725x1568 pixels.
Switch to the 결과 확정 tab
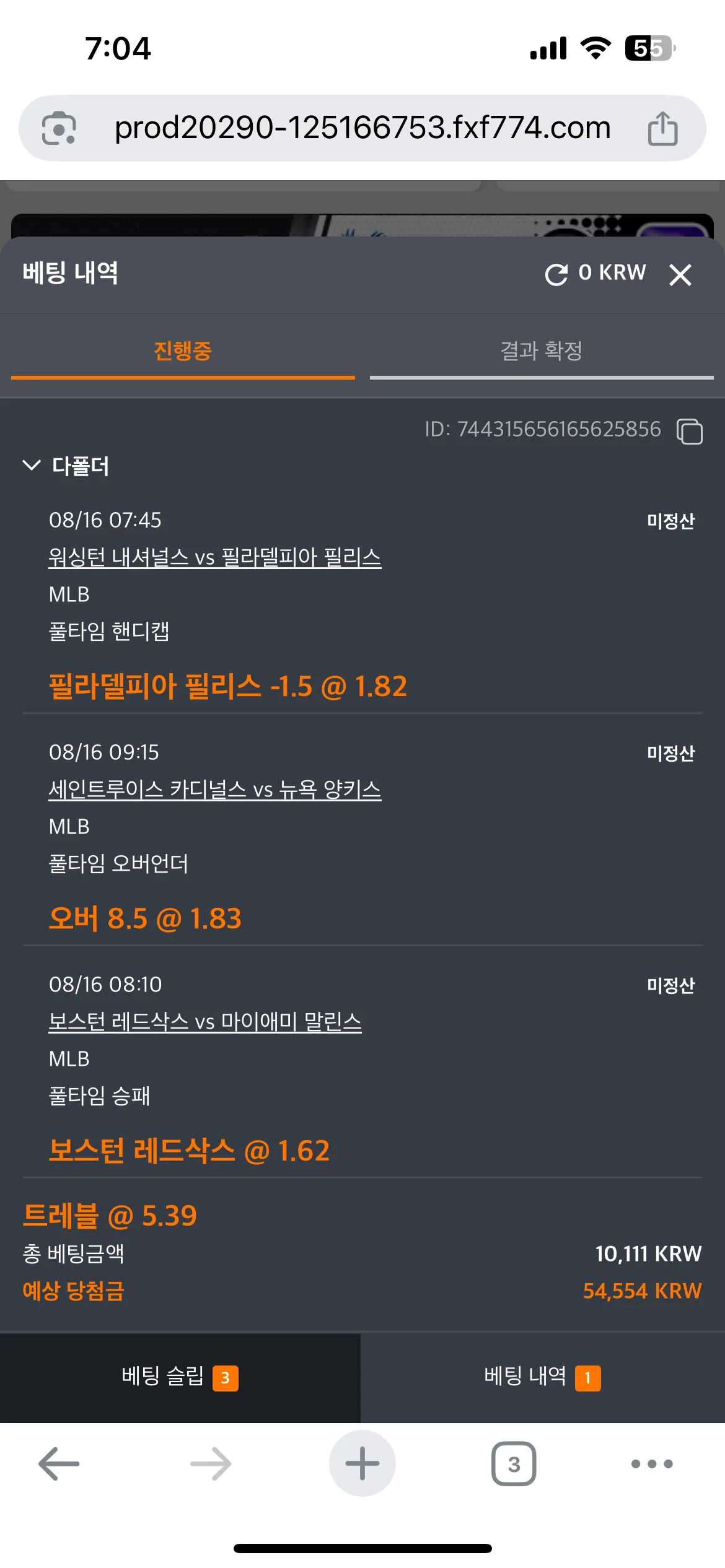click(x=542, y=351)
